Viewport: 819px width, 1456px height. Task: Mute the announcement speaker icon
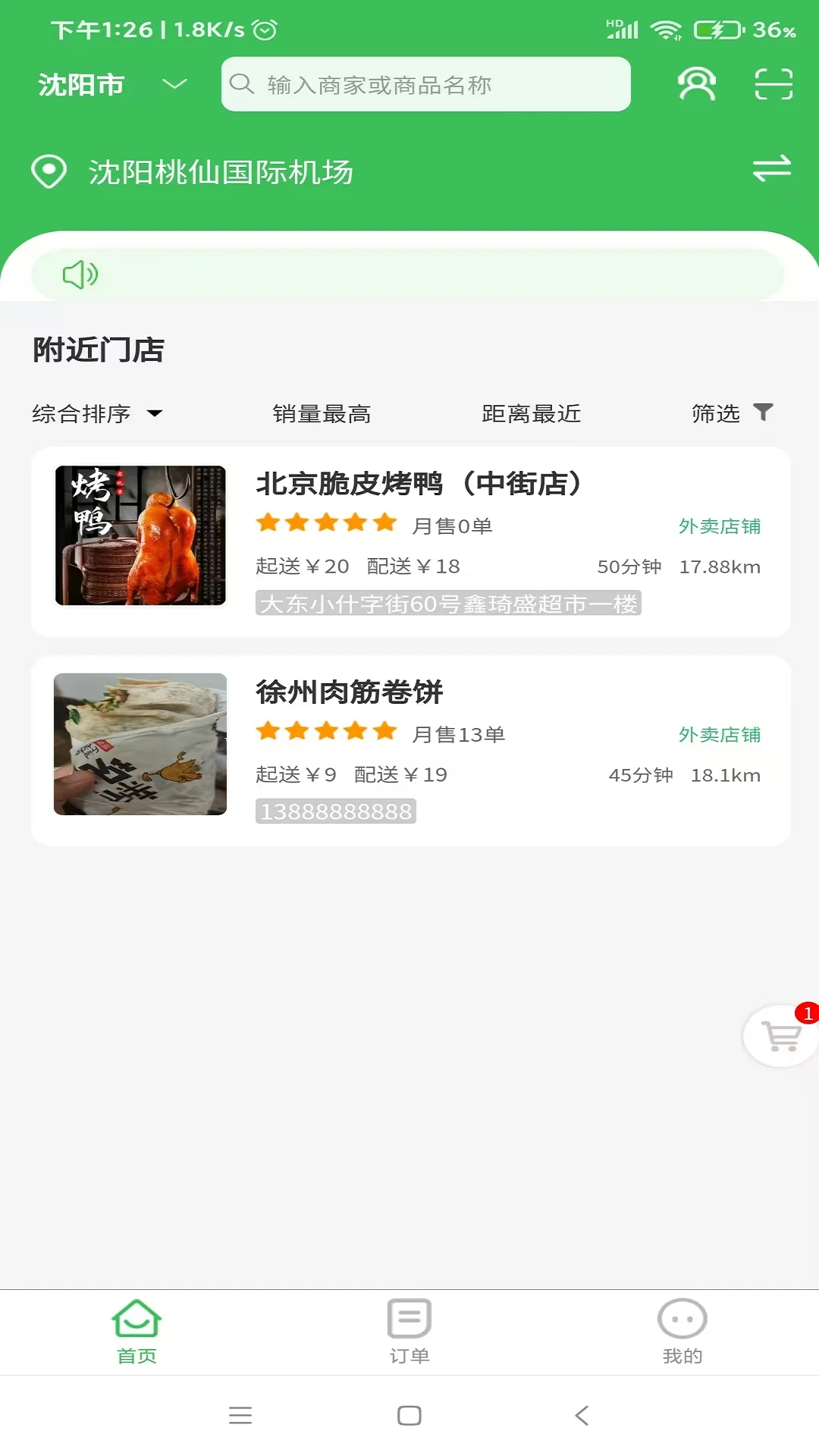80,275
